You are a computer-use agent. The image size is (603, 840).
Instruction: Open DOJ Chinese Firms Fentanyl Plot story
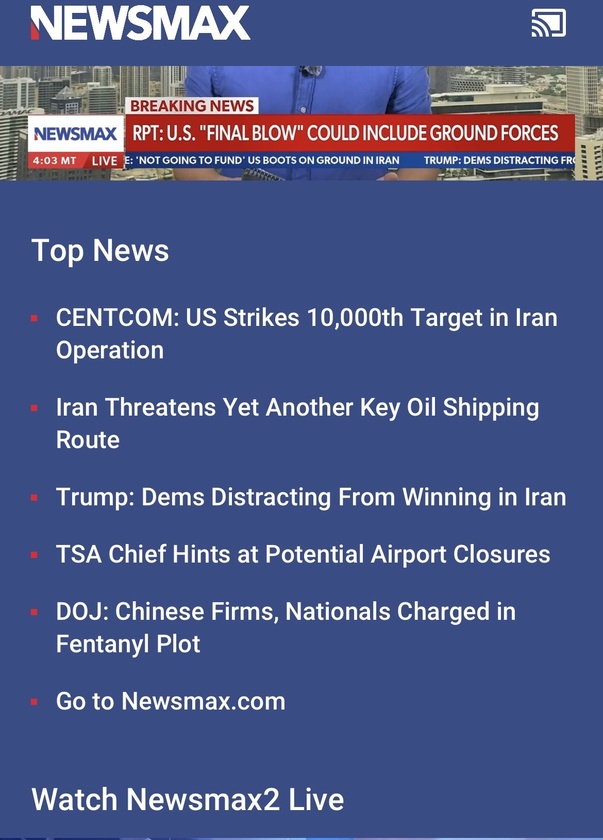point(285,627)
